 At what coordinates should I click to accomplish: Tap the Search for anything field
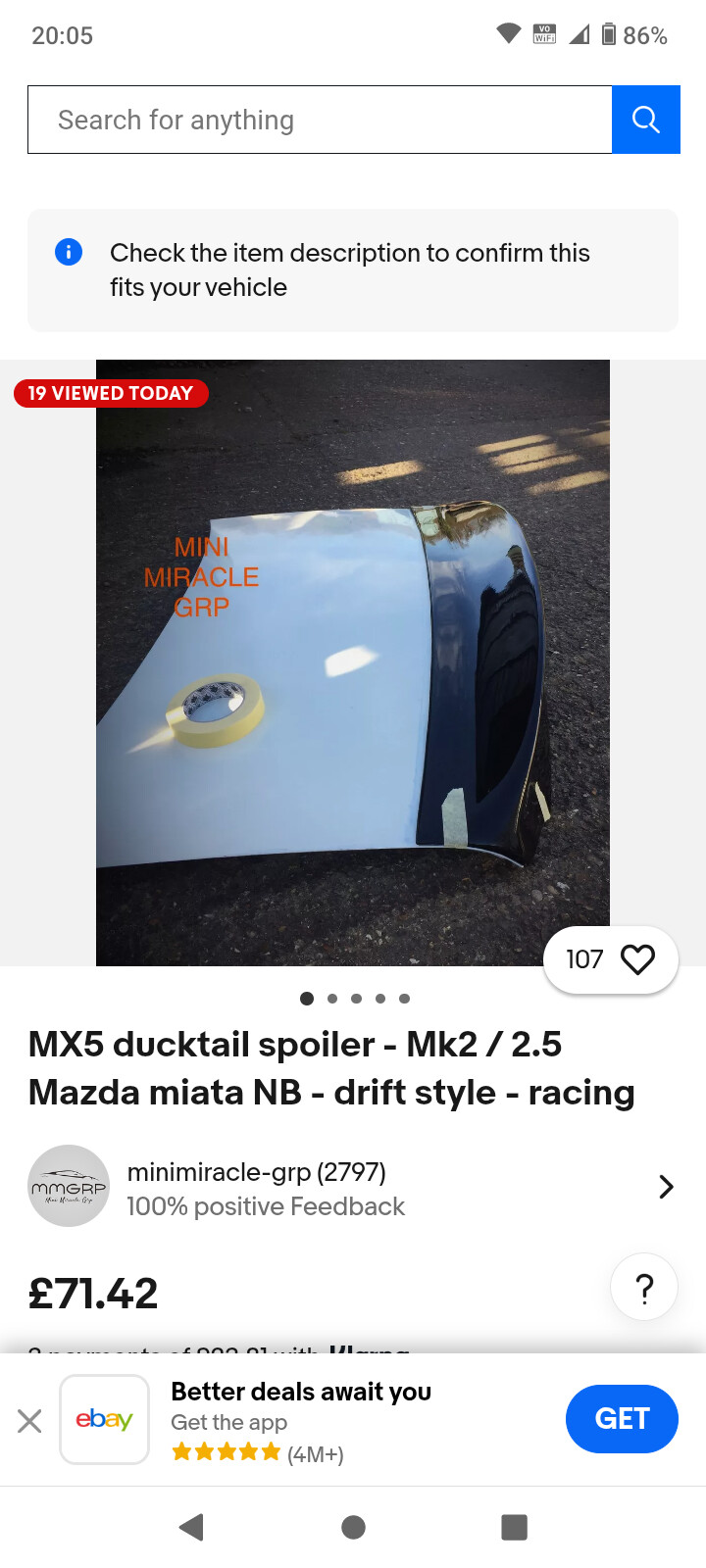point(320,120)
